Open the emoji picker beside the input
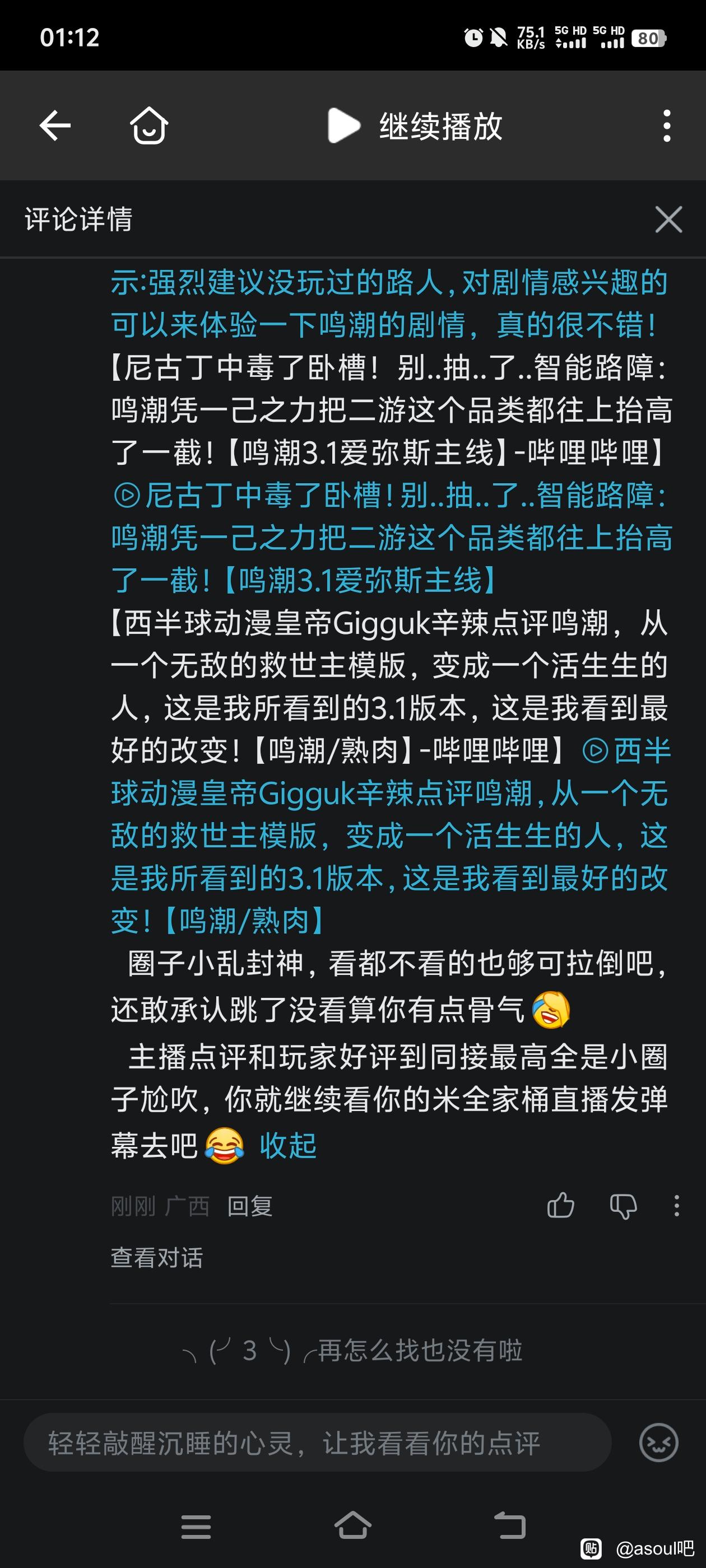The width and height of the screenshot is (706, 1568). [658, 1443]
